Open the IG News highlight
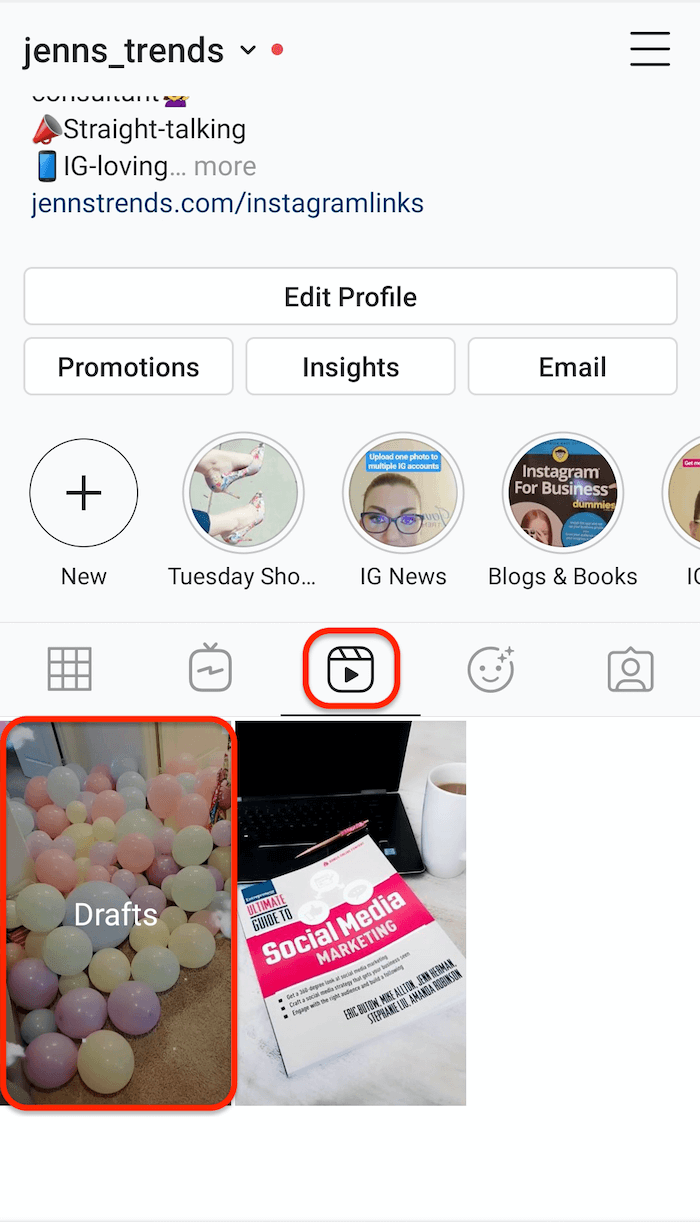 (403, 493)
